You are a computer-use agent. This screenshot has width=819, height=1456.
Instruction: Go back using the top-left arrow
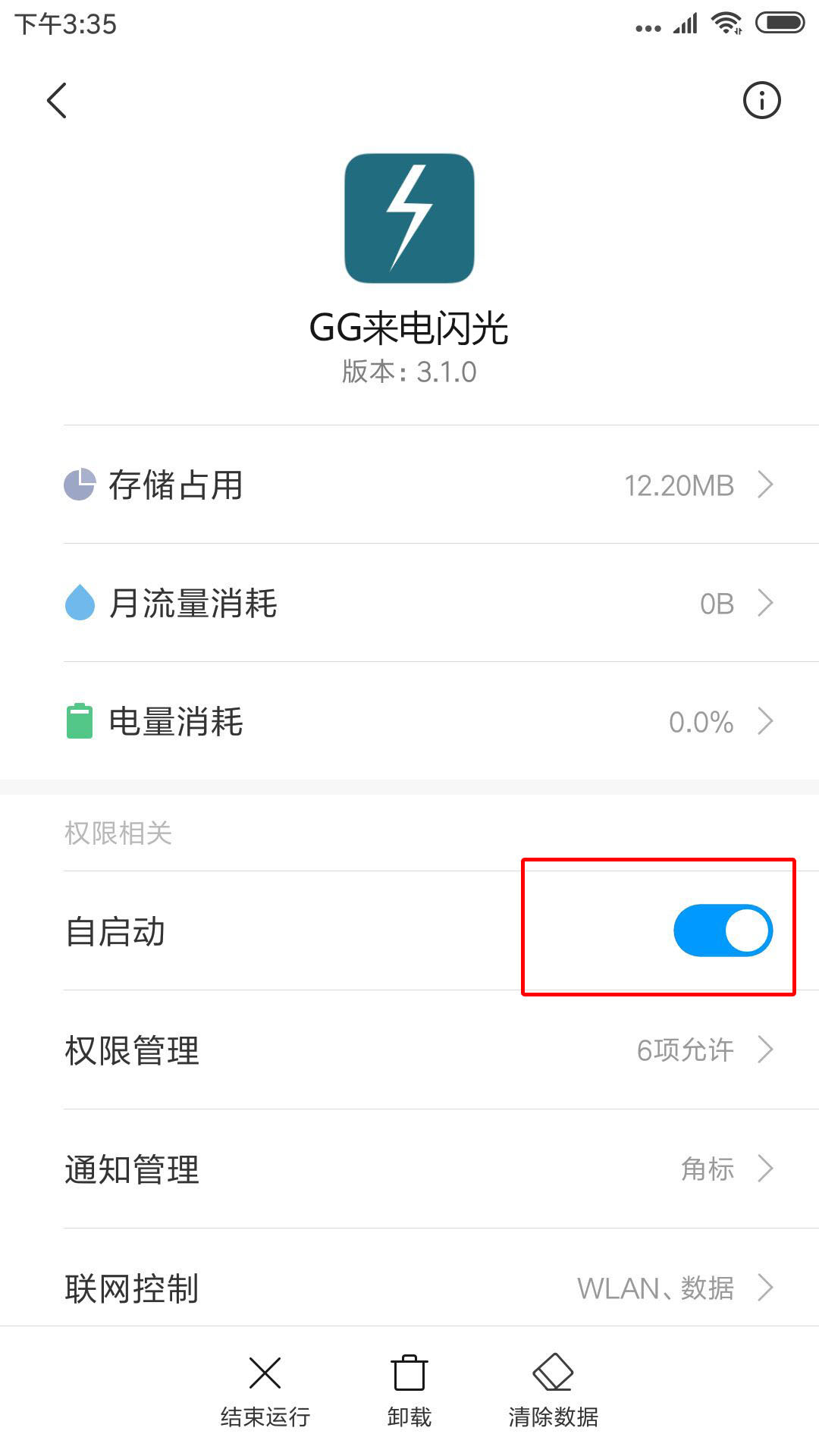point(57,100)
